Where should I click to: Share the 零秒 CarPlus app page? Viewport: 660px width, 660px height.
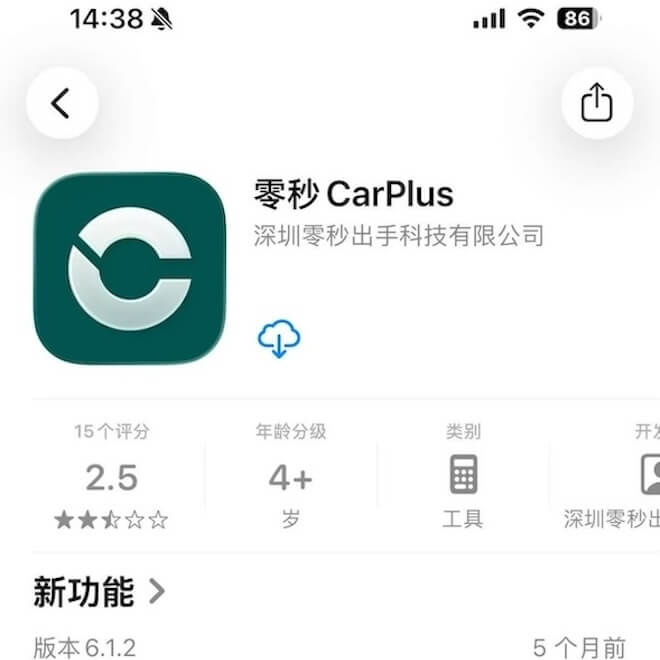[597, 103]
